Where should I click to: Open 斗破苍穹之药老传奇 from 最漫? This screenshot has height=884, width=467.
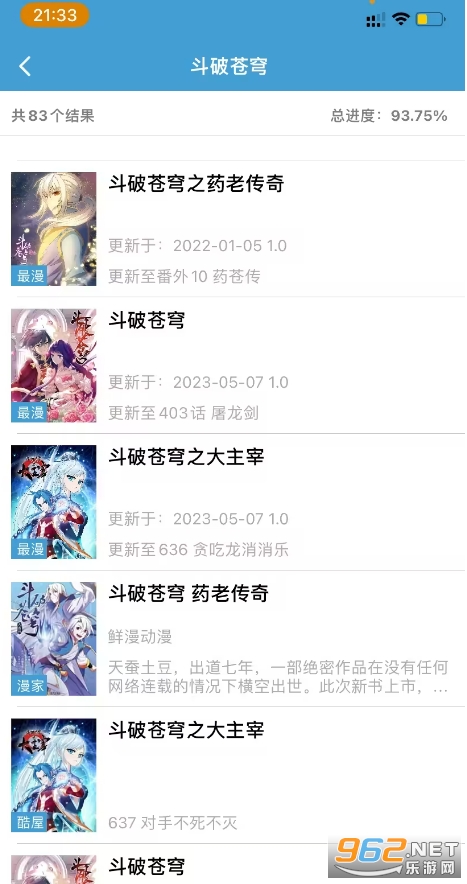[x=234, y=229]
